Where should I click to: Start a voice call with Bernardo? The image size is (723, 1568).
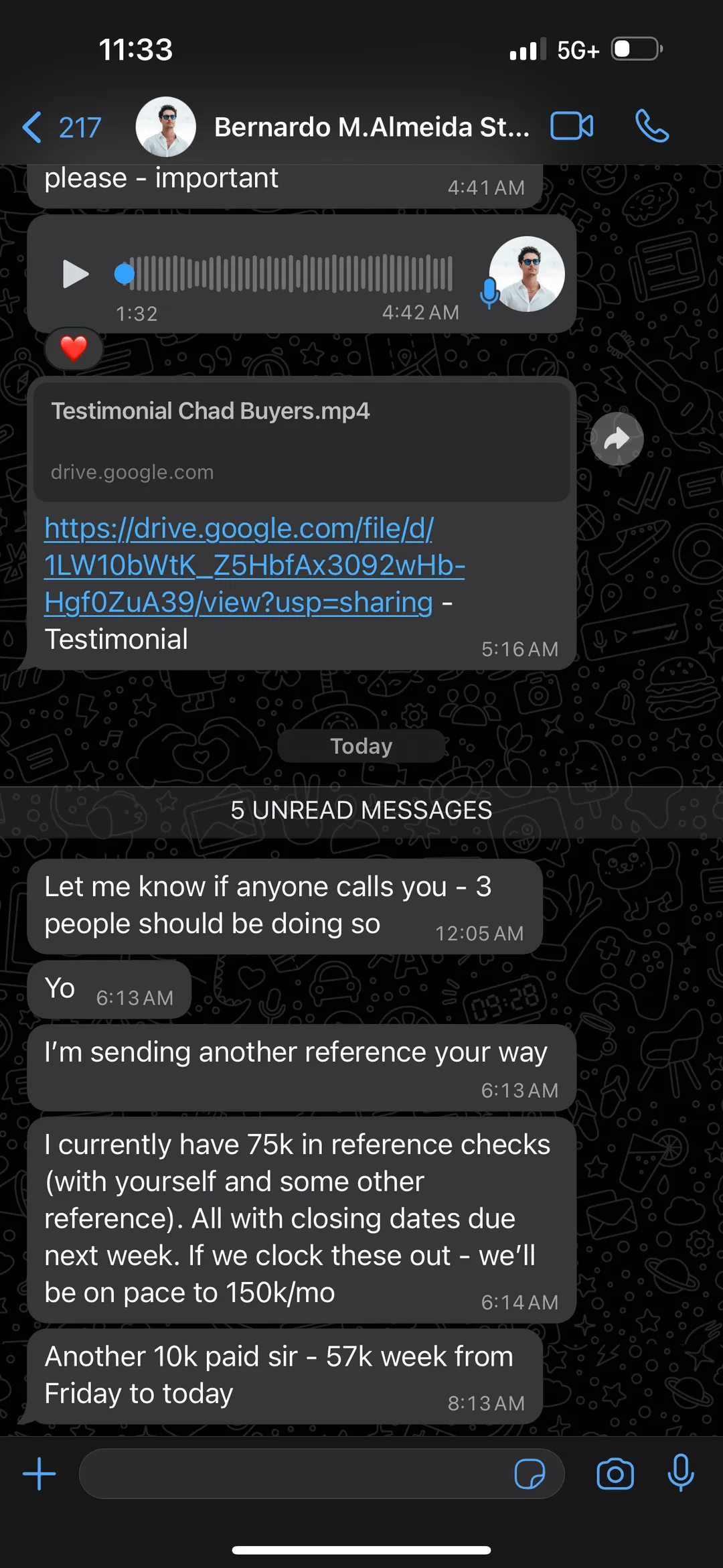(x=652, y=126)
